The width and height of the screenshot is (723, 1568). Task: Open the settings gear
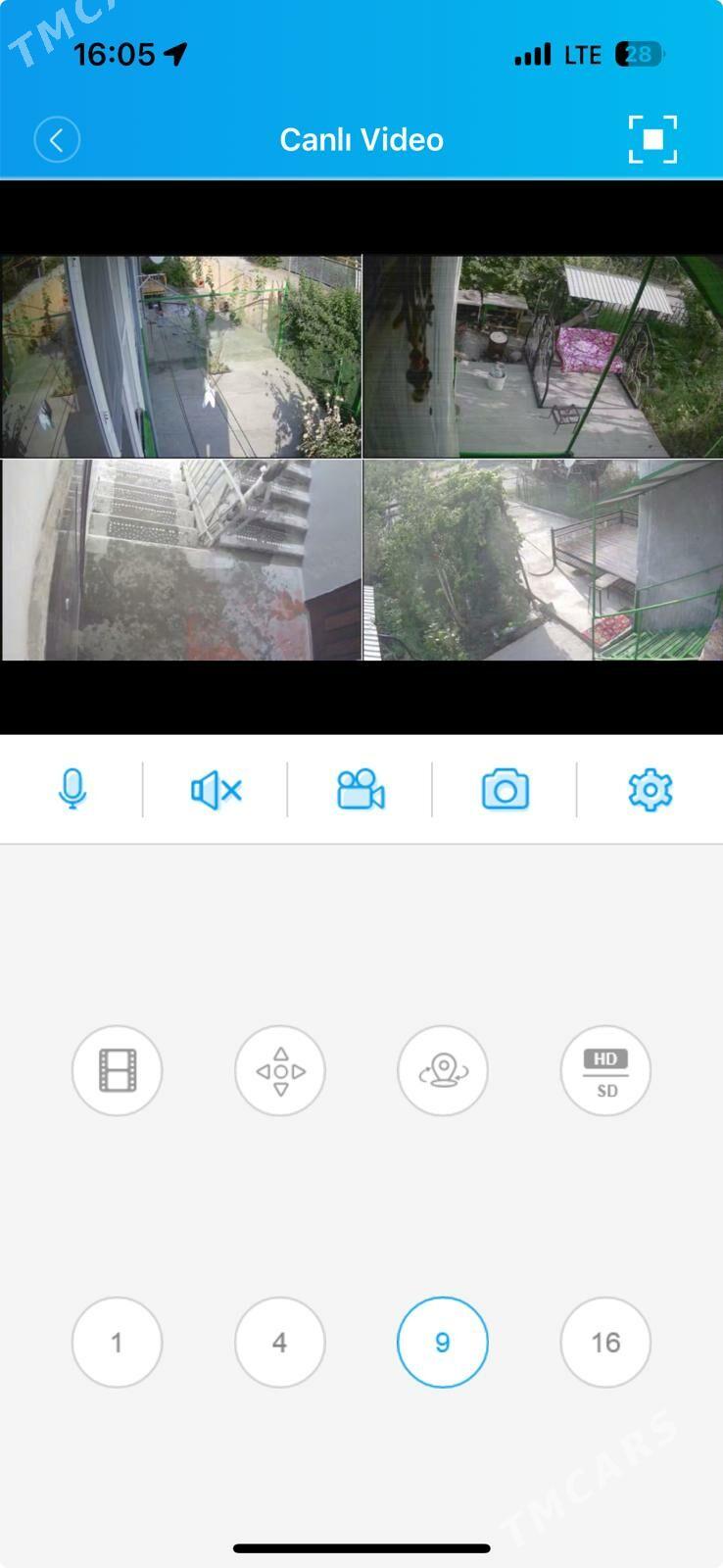point(650,789)
